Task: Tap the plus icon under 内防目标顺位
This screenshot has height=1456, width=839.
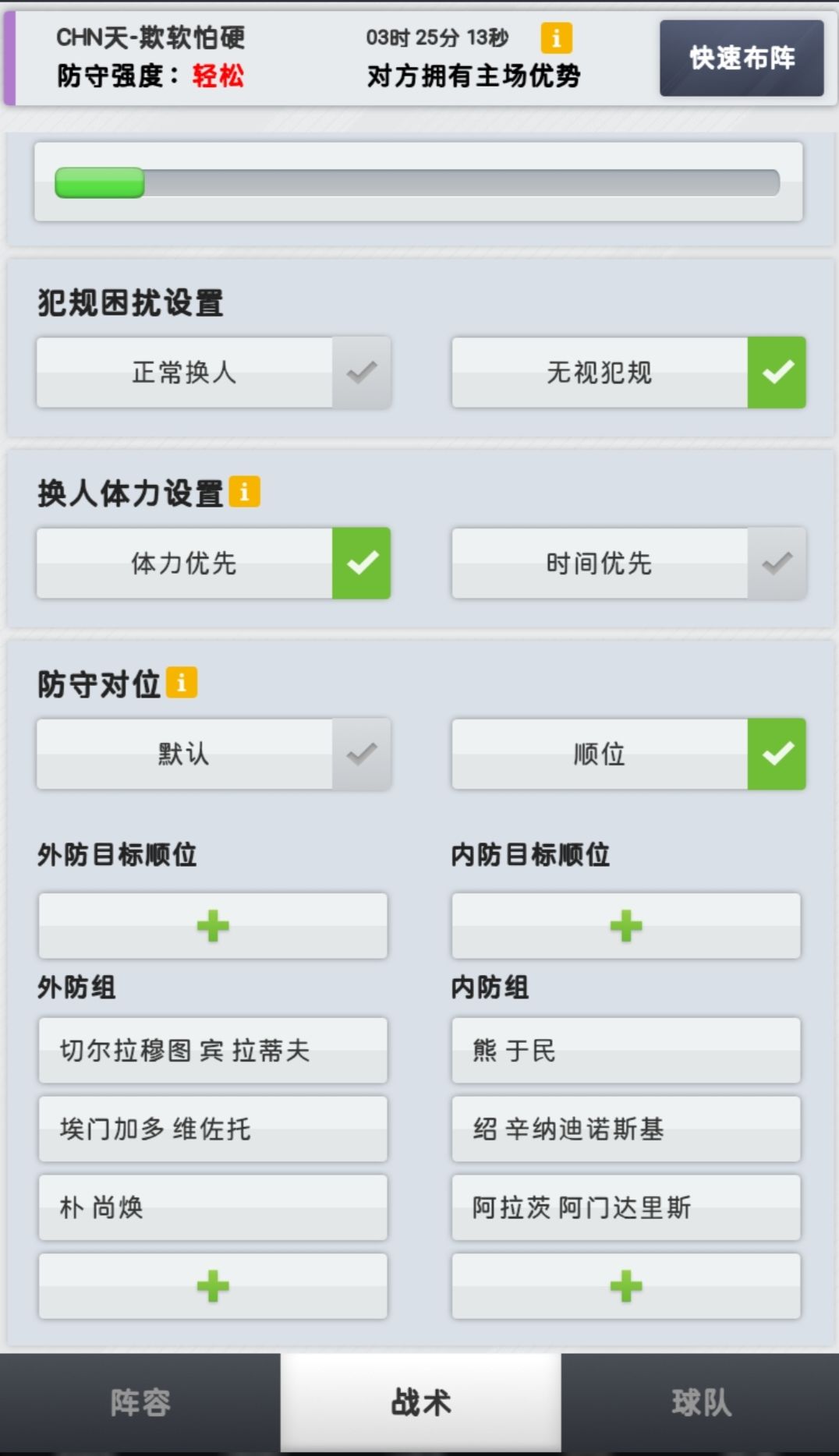Action: [x=625, y=926]
